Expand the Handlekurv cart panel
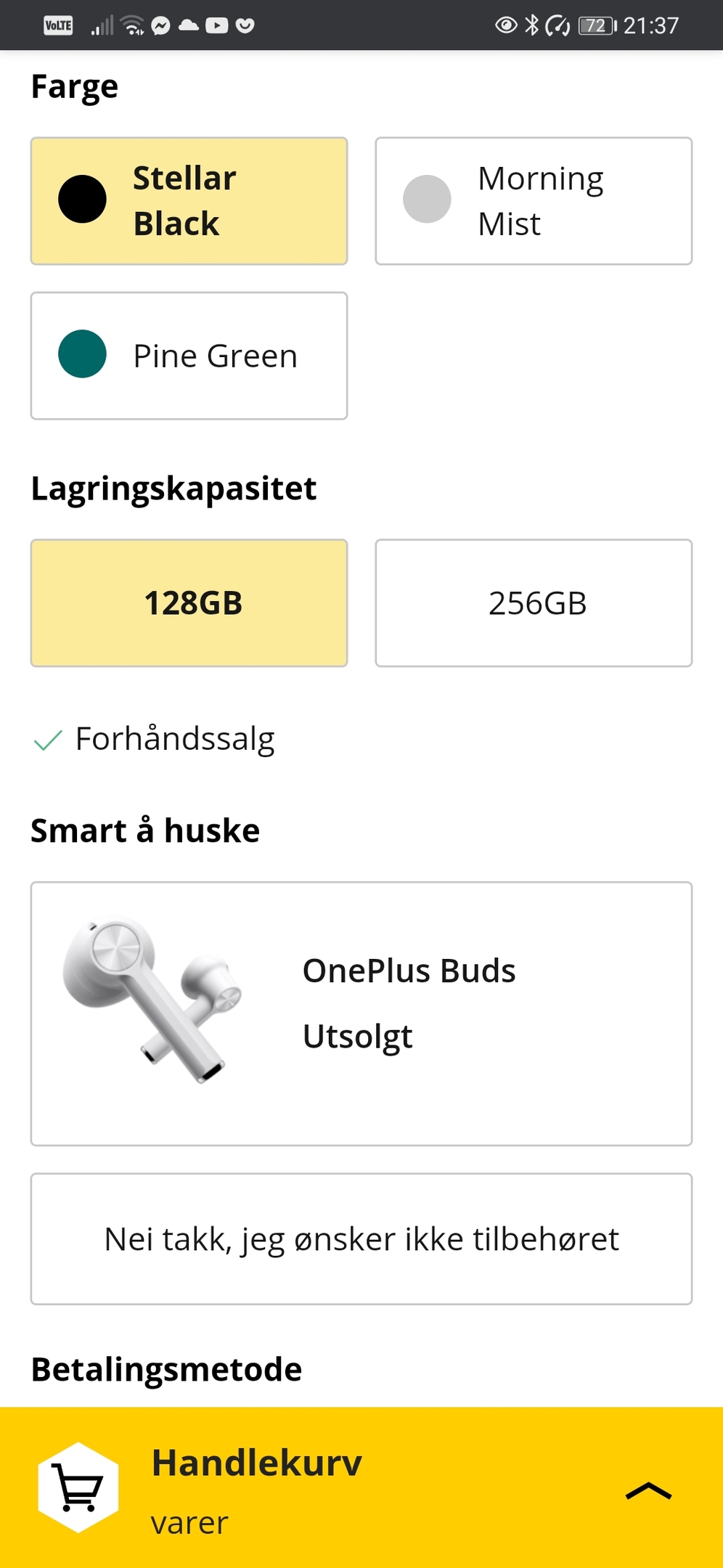723x1568 pixels. pyautogui.click(x=361, y=1487)
